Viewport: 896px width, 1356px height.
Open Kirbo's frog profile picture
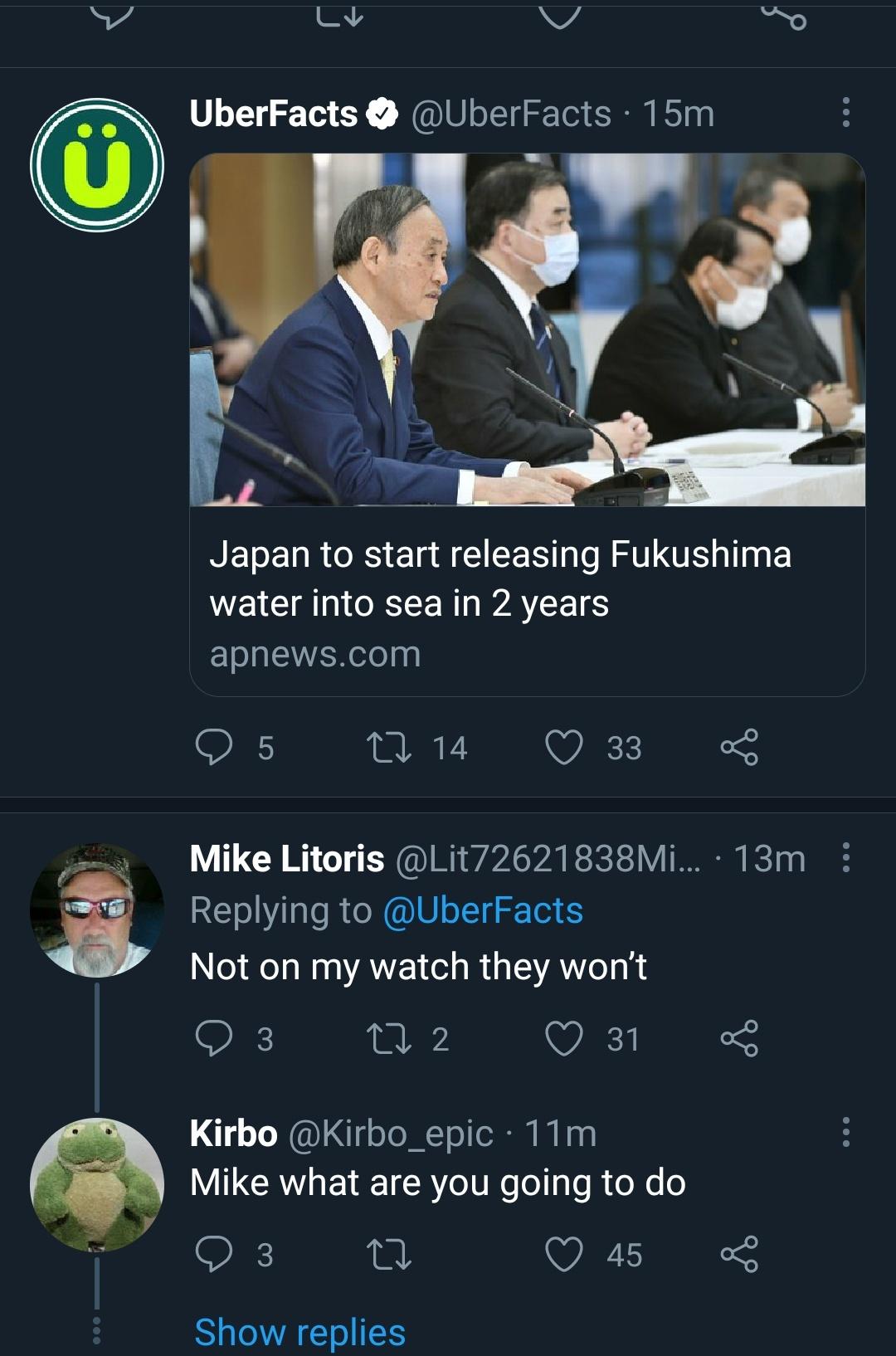tap(97, 1184)
